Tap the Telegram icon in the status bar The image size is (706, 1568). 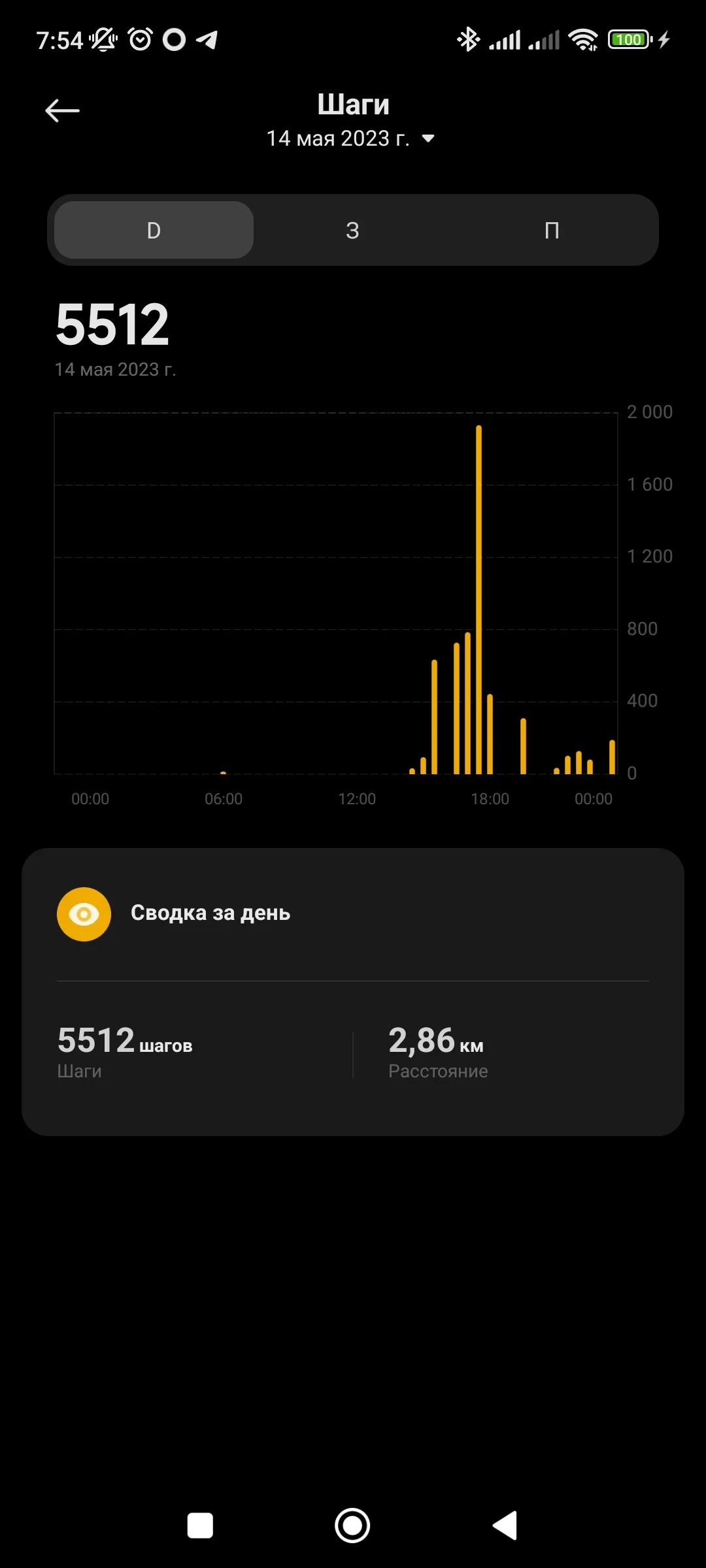click(x=208, y=41)
